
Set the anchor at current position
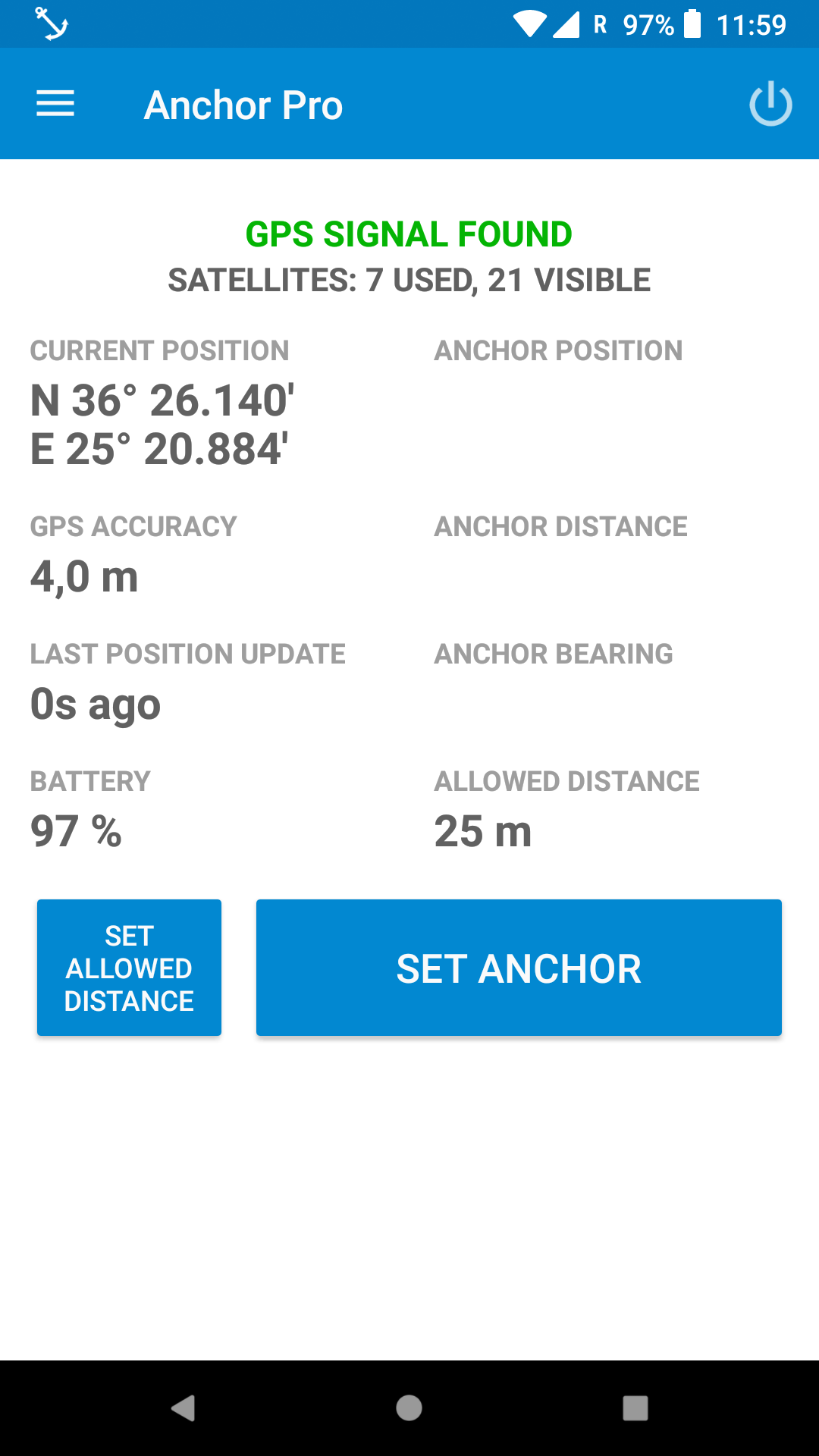point(519,968)
